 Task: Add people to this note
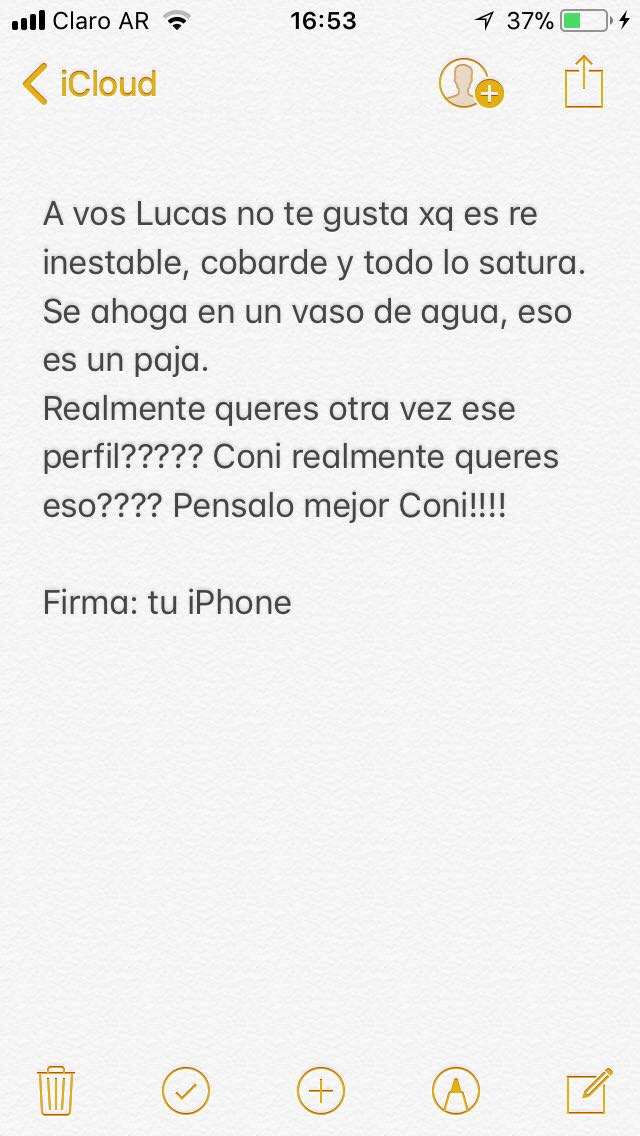click(469, 84)
